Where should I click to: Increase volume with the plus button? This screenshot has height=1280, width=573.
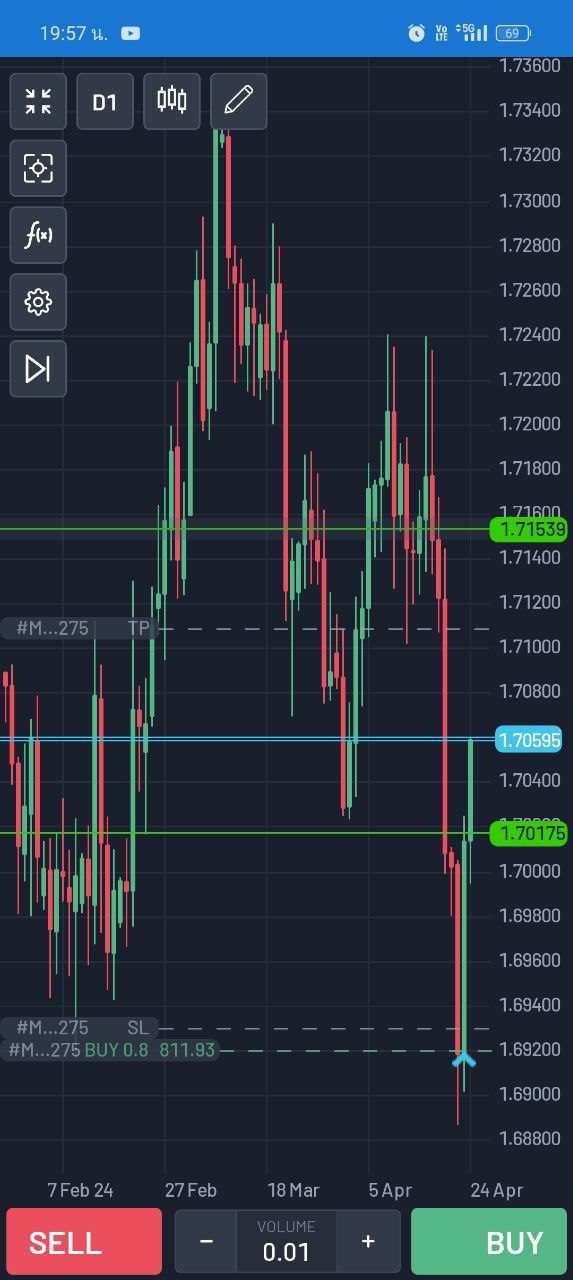click(368, 1242)
